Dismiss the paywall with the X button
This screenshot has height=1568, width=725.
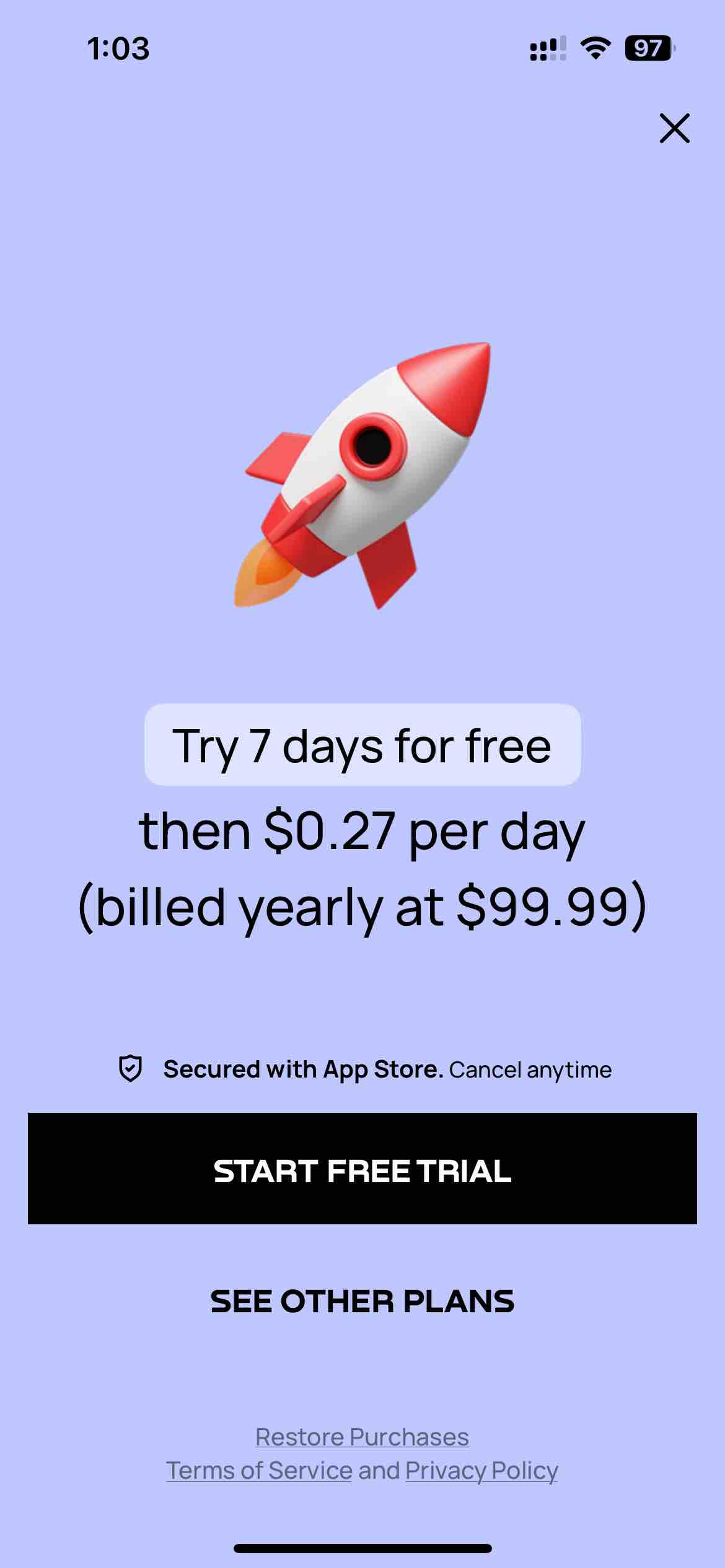click(674, 128)
